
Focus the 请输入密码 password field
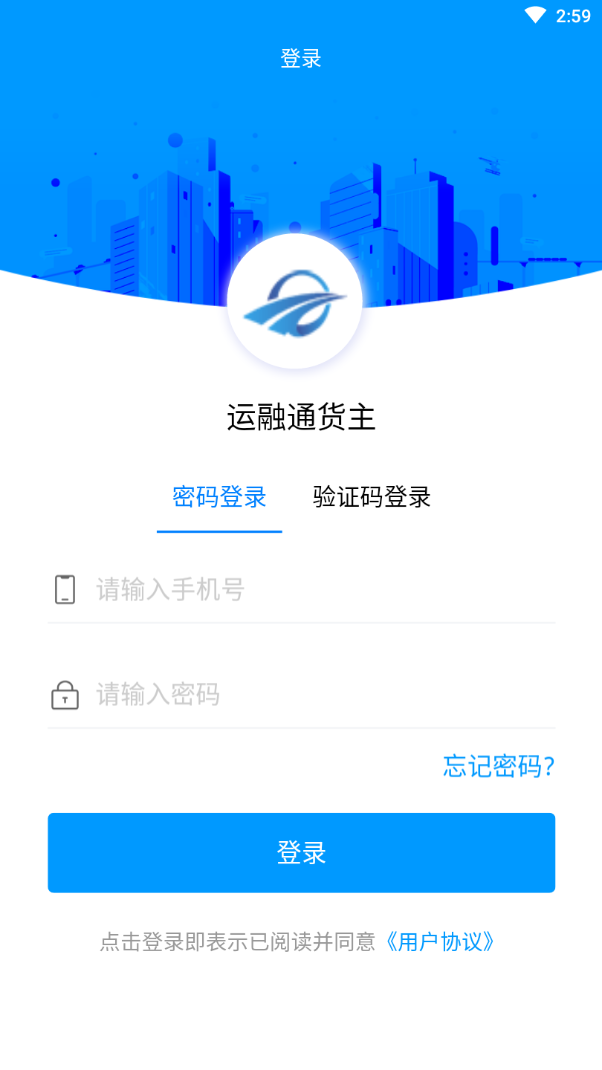coord(320,694)
